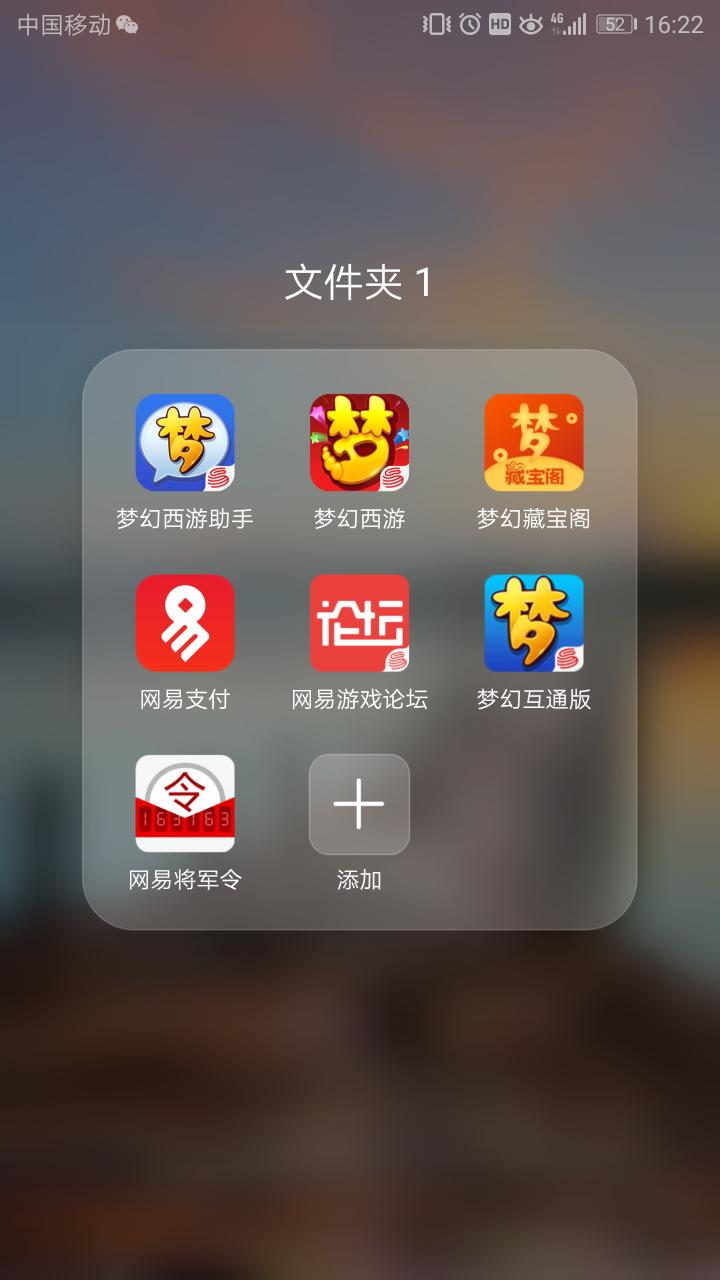Tap 添加 to add apps to folder
The width and height of the screenshot is (720, 1280).
coord(359,805)
